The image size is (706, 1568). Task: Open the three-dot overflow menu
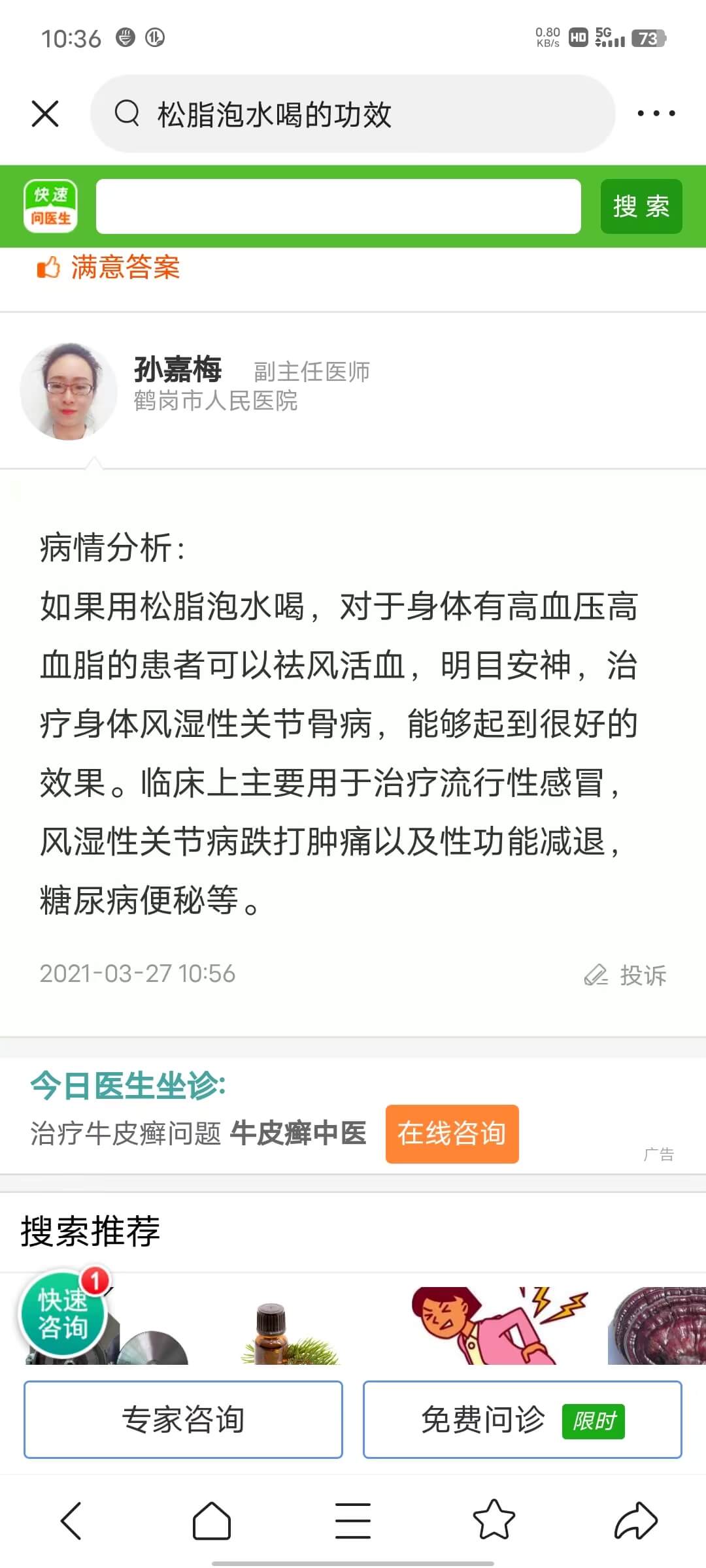pyautogui.click(x=656, y=114)
